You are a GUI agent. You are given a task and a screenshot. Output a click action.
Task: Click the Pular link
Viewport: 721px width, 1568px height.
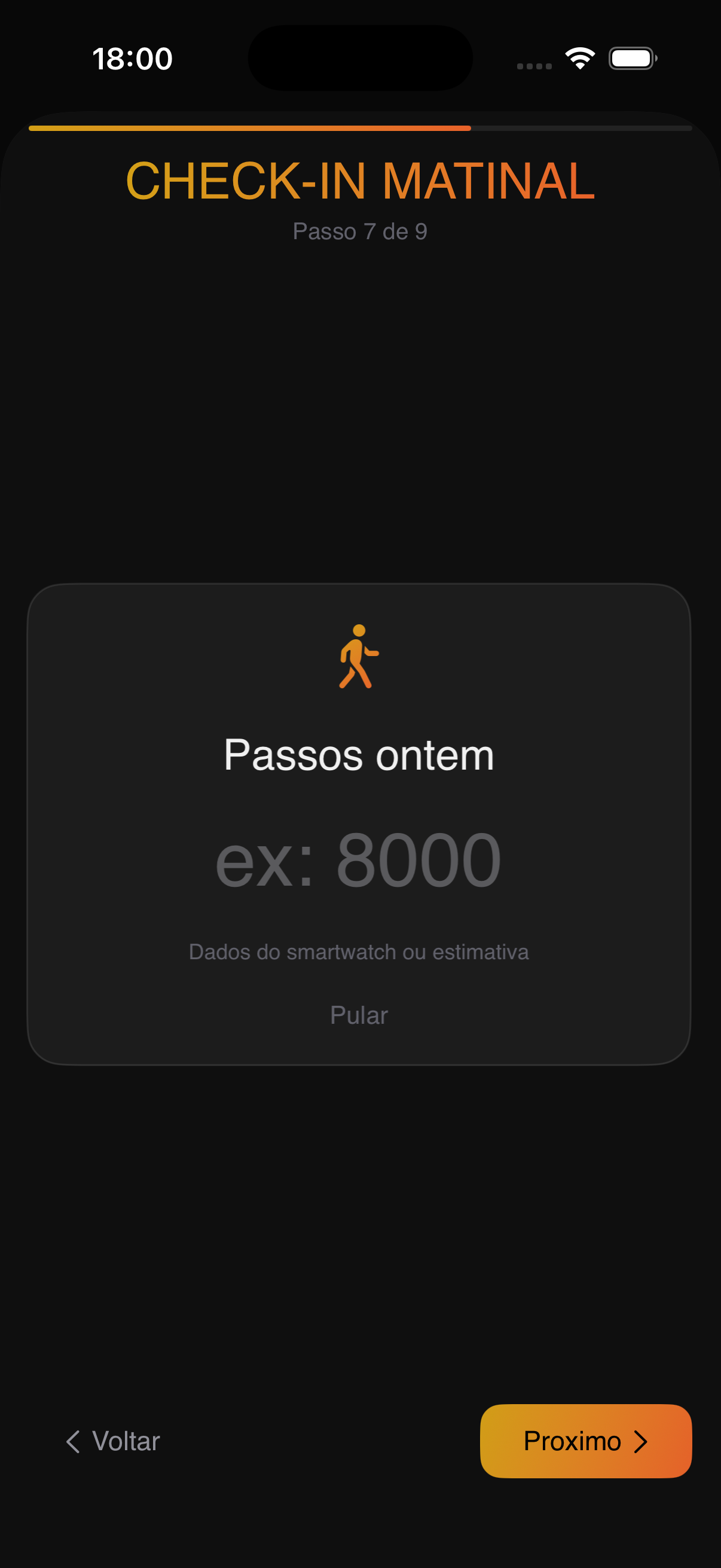tap(359, 1015)
